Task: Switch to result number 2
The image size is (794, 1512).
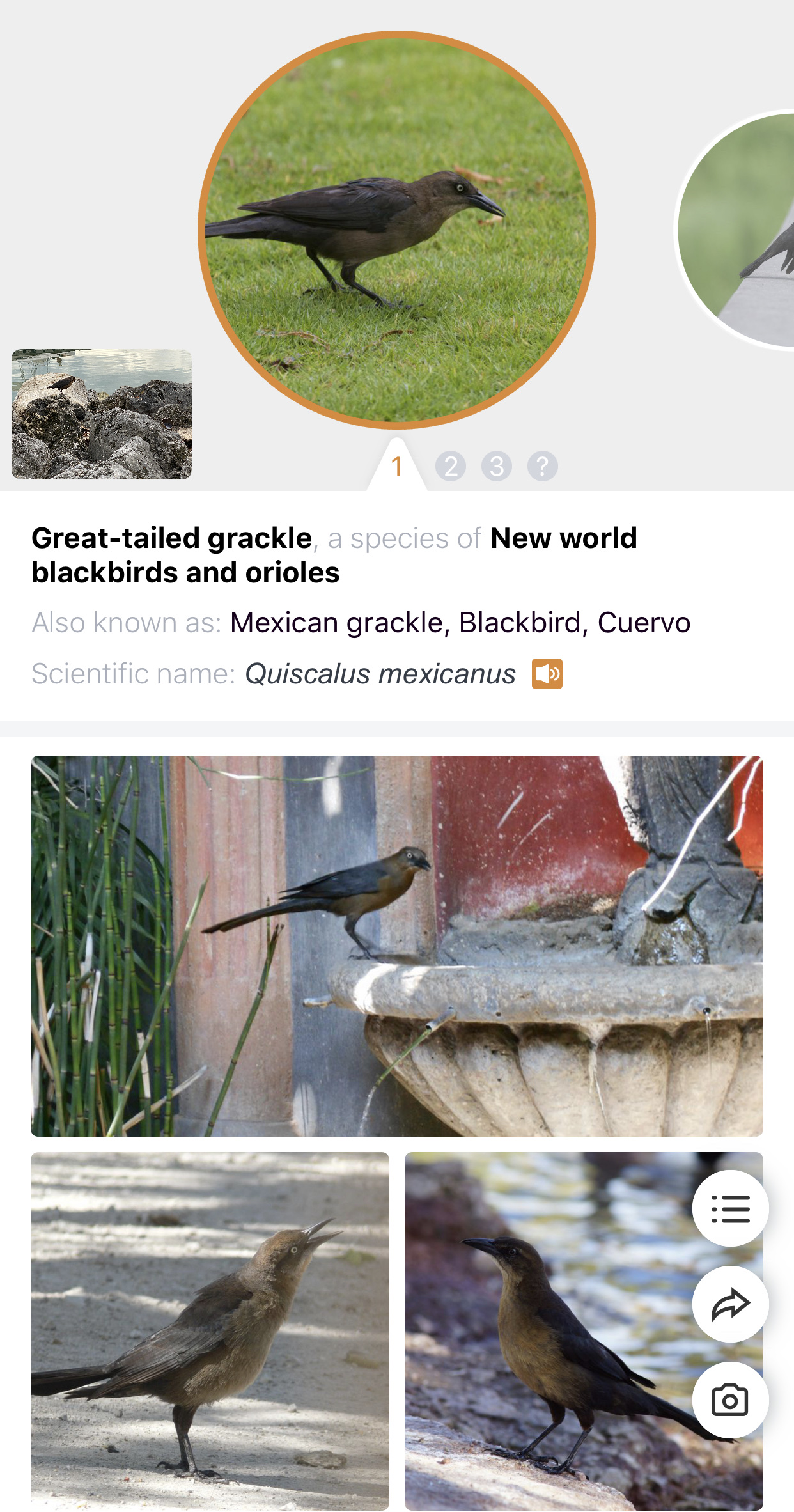Action: click(451, 466)
